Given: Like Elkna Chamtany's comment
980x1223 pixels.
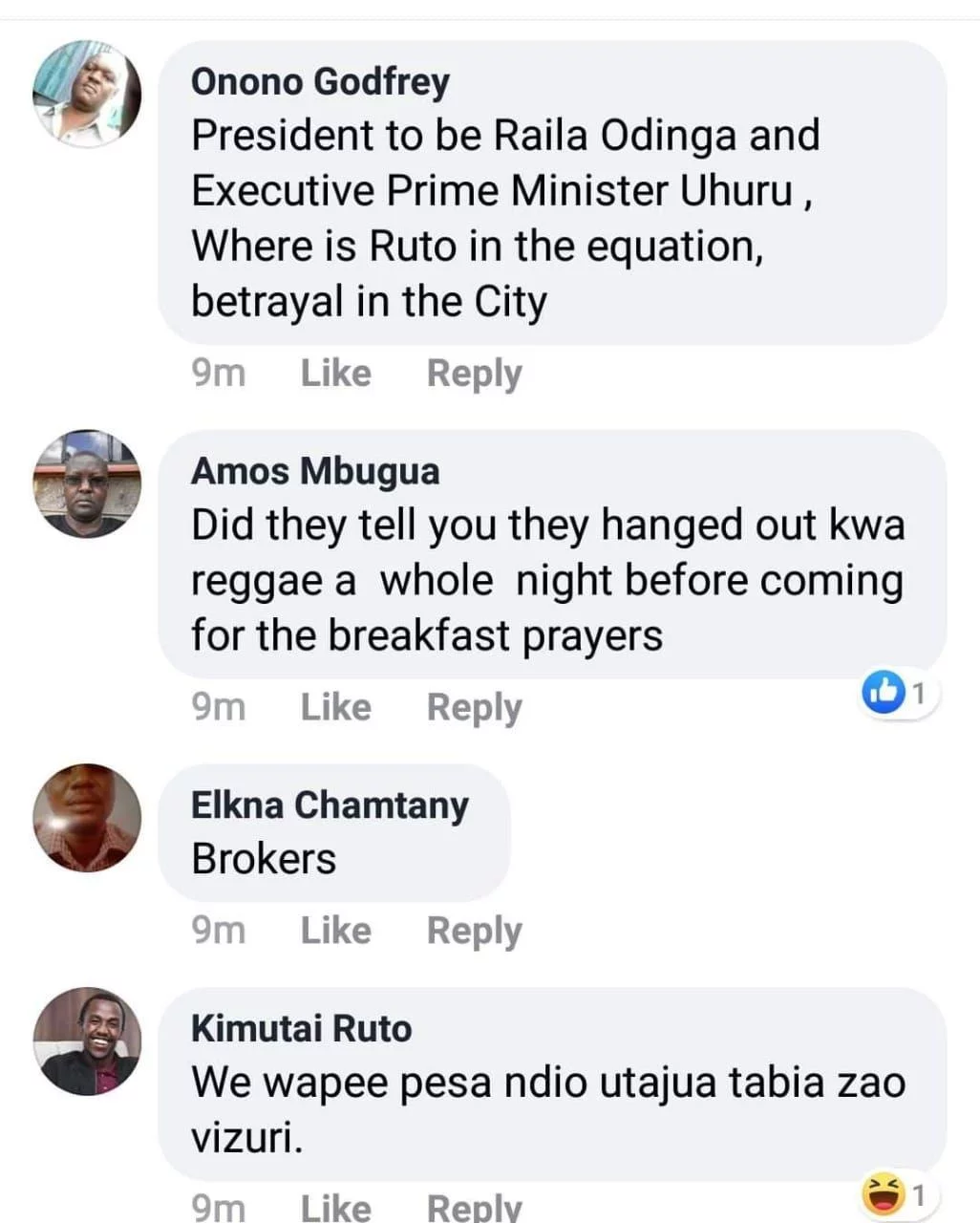Looking at the screenshot, I should [x=335, y=930].
